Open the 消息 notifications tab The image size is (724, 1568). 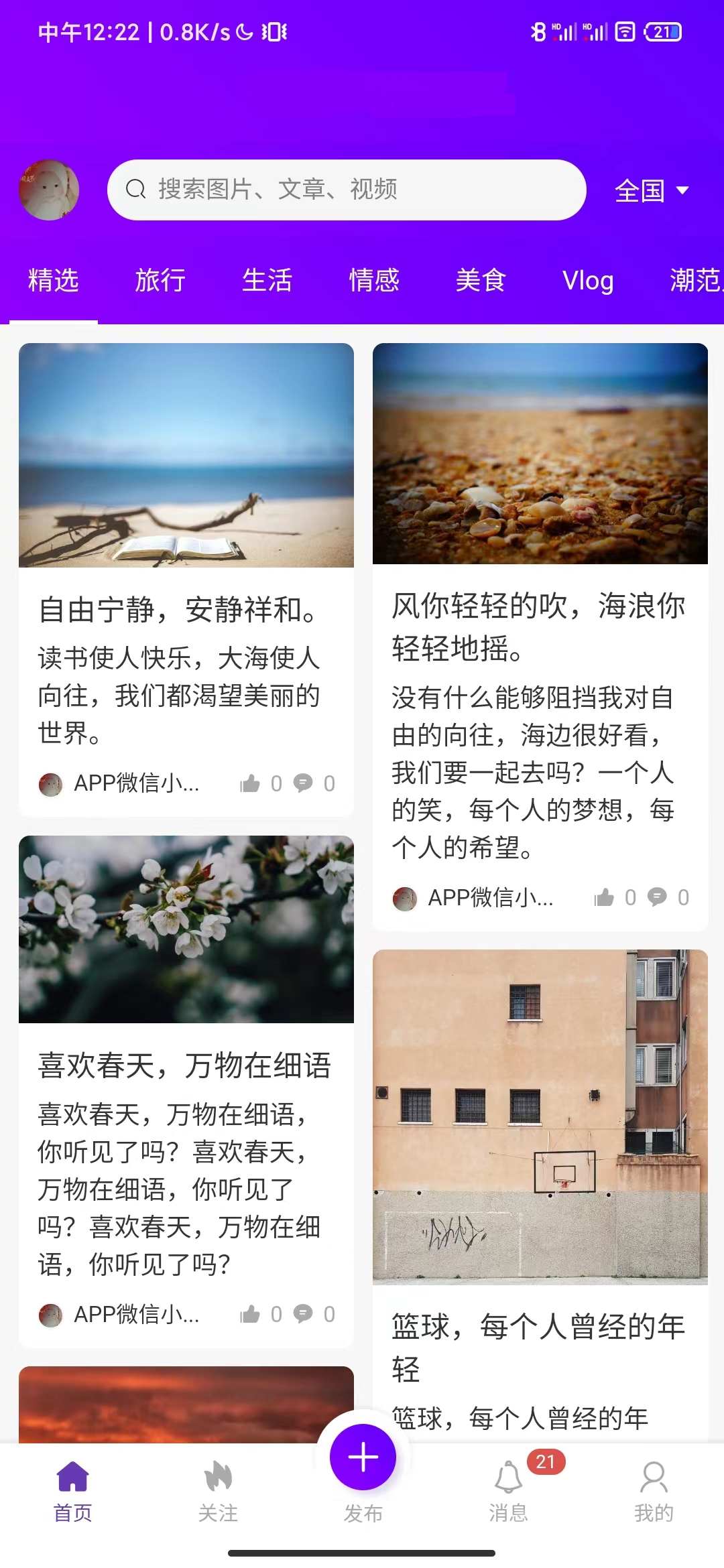[508, 1492]
